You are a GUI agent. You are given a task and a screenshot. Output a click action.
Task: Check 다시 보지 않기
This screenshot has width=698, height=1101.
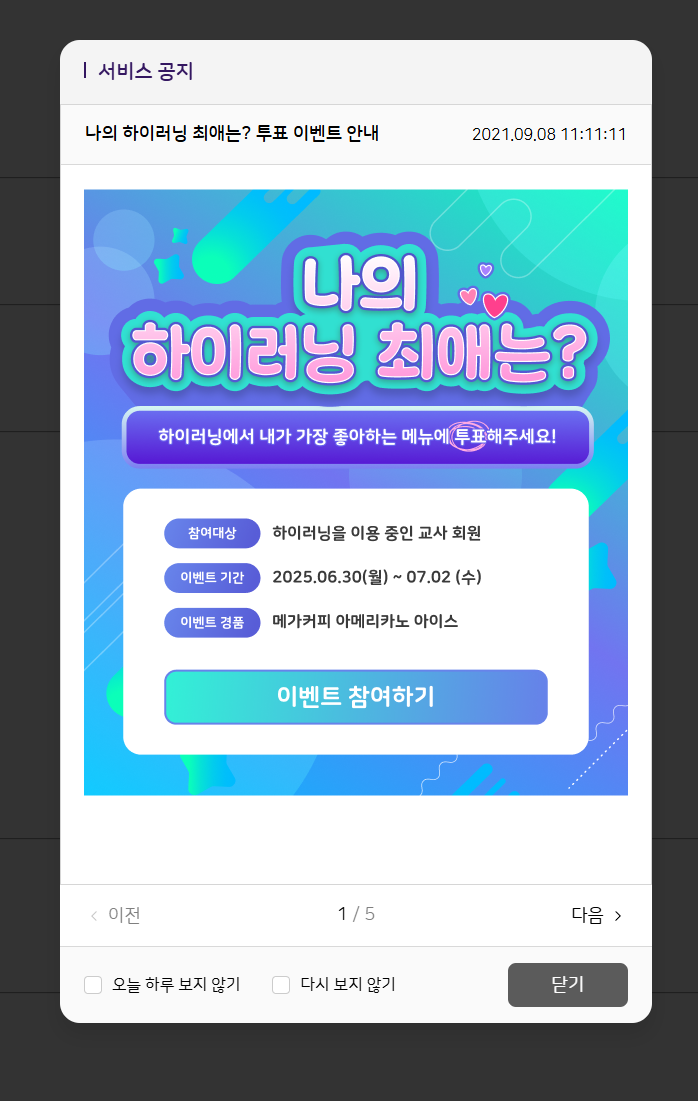281,985
